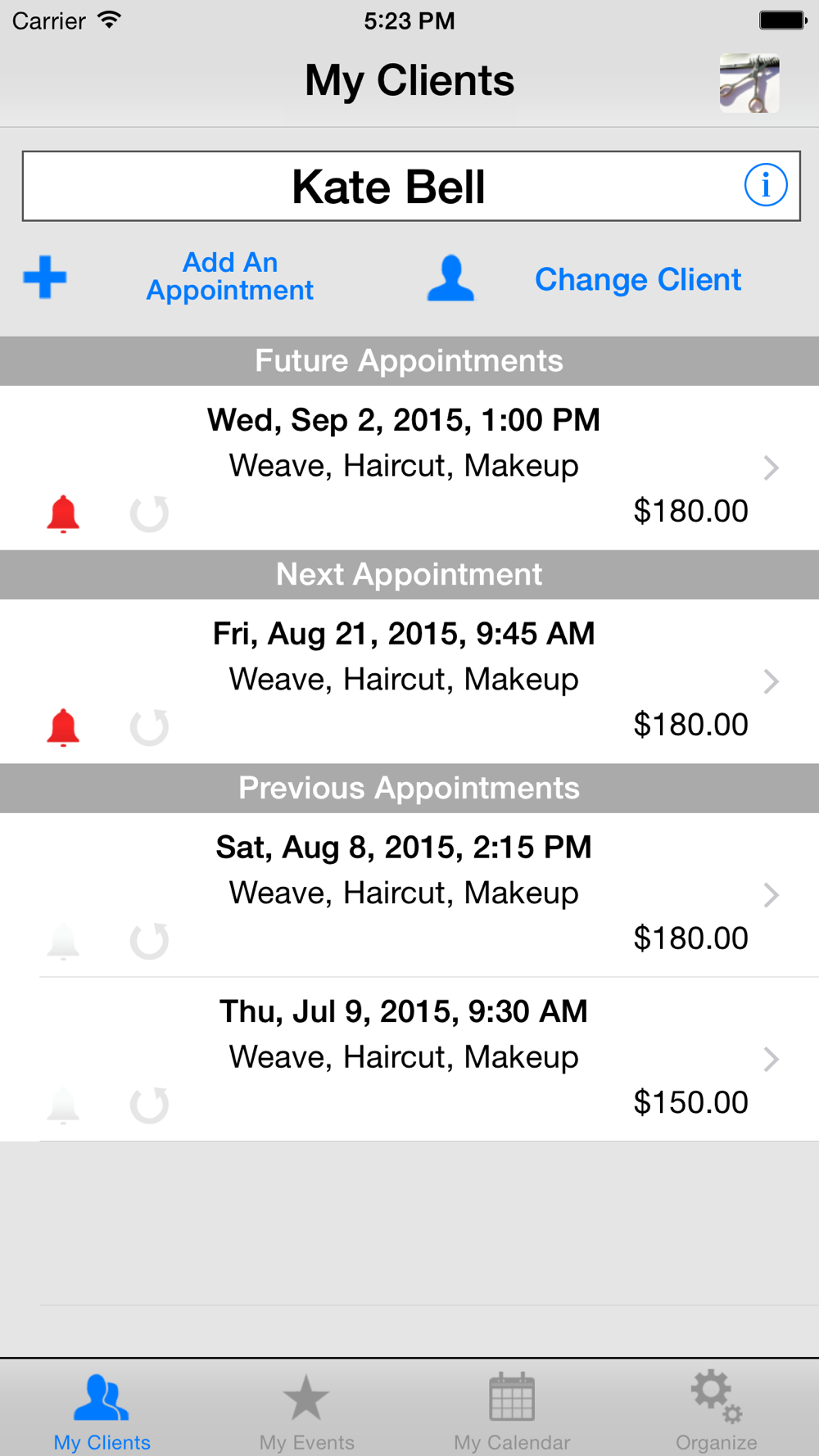819x1456 pixels.
Task: Tap the repeat icon on Aug 21 appointment
Action: pos(149,727)
